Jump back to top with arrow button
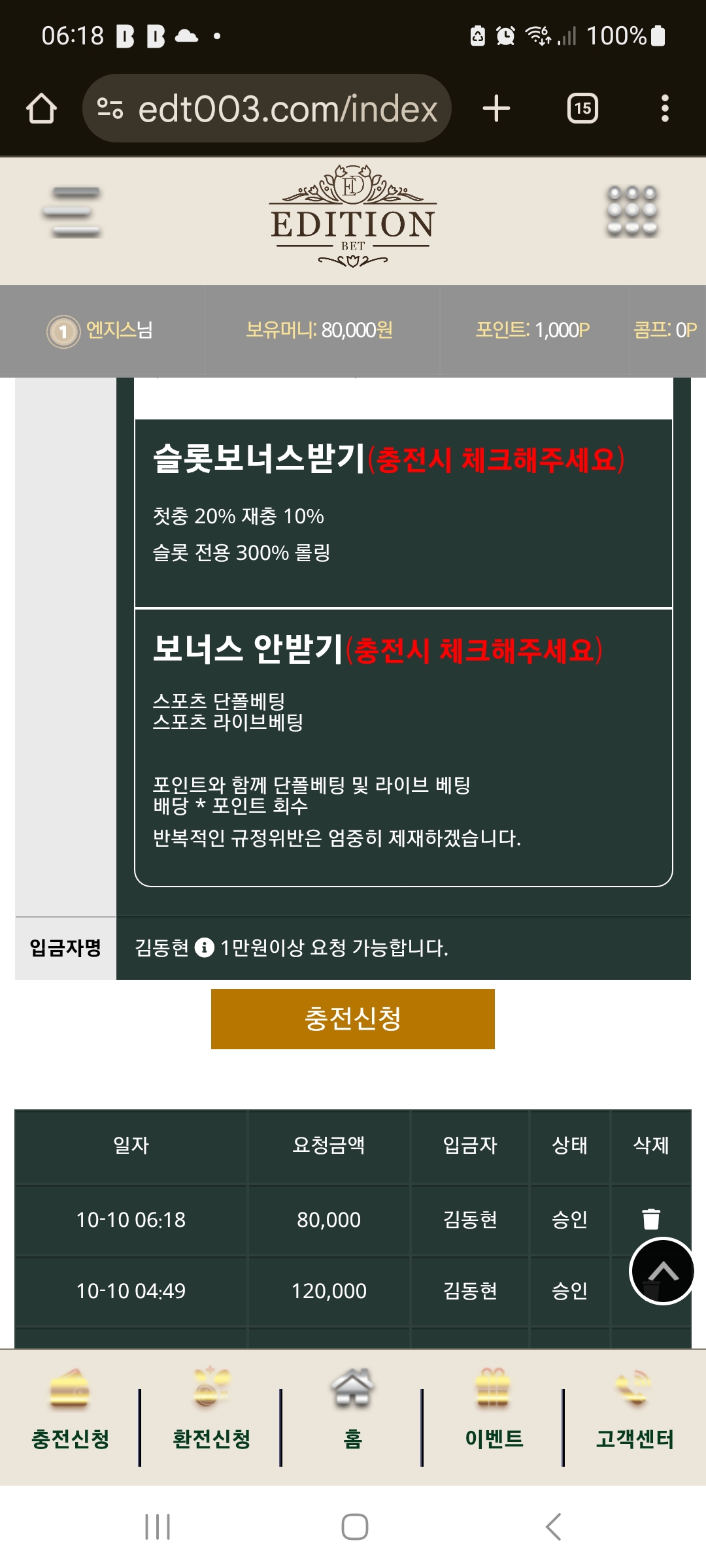The height and width of the screenshot is (1568, 706). click(662, 1271)
